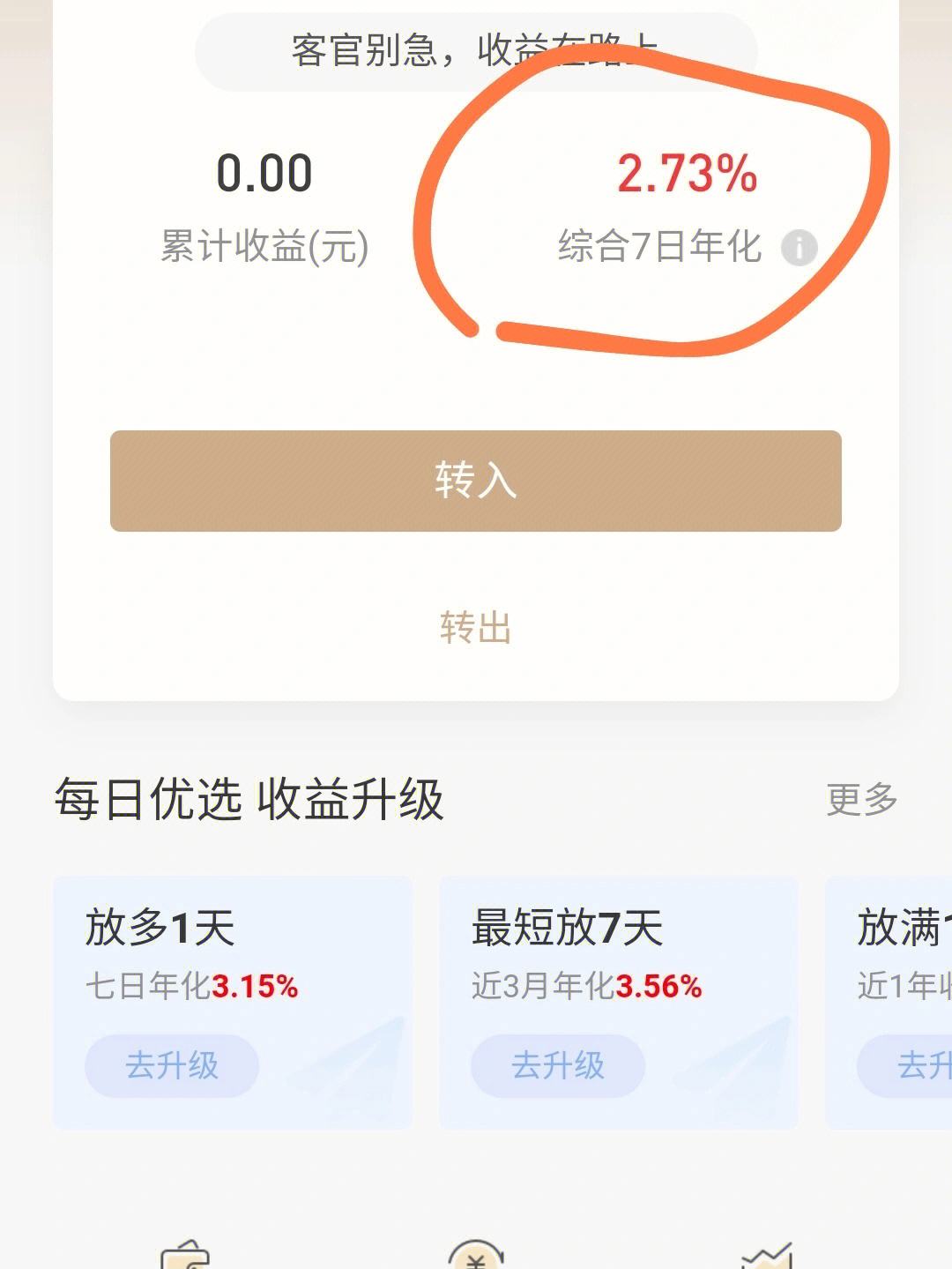Viewport: 952px width, 1269px height.
Task: Select the red 2.73% yield figure
Action: click(687, 174)
